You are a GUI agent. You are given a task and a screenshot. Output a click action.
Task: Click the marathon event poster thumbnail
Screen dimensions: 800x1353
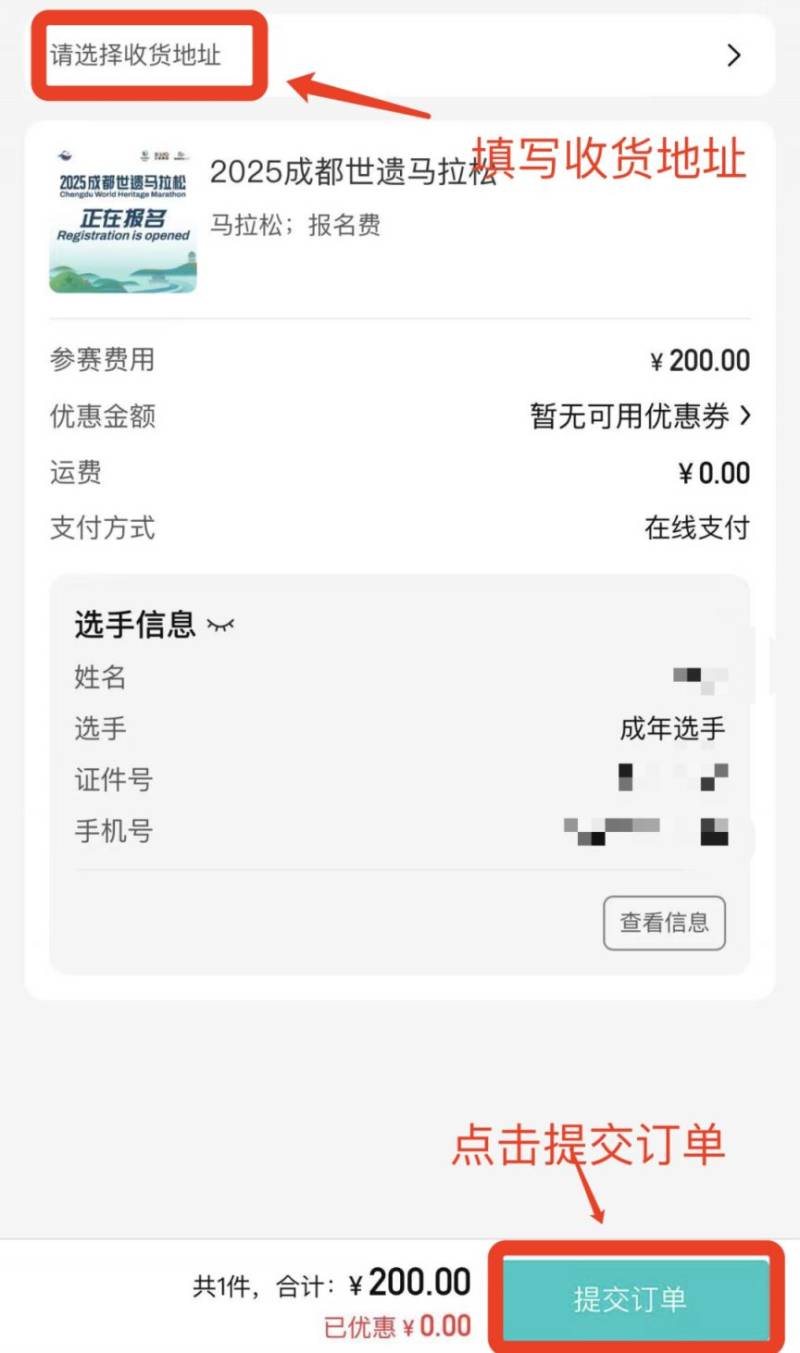122,213
